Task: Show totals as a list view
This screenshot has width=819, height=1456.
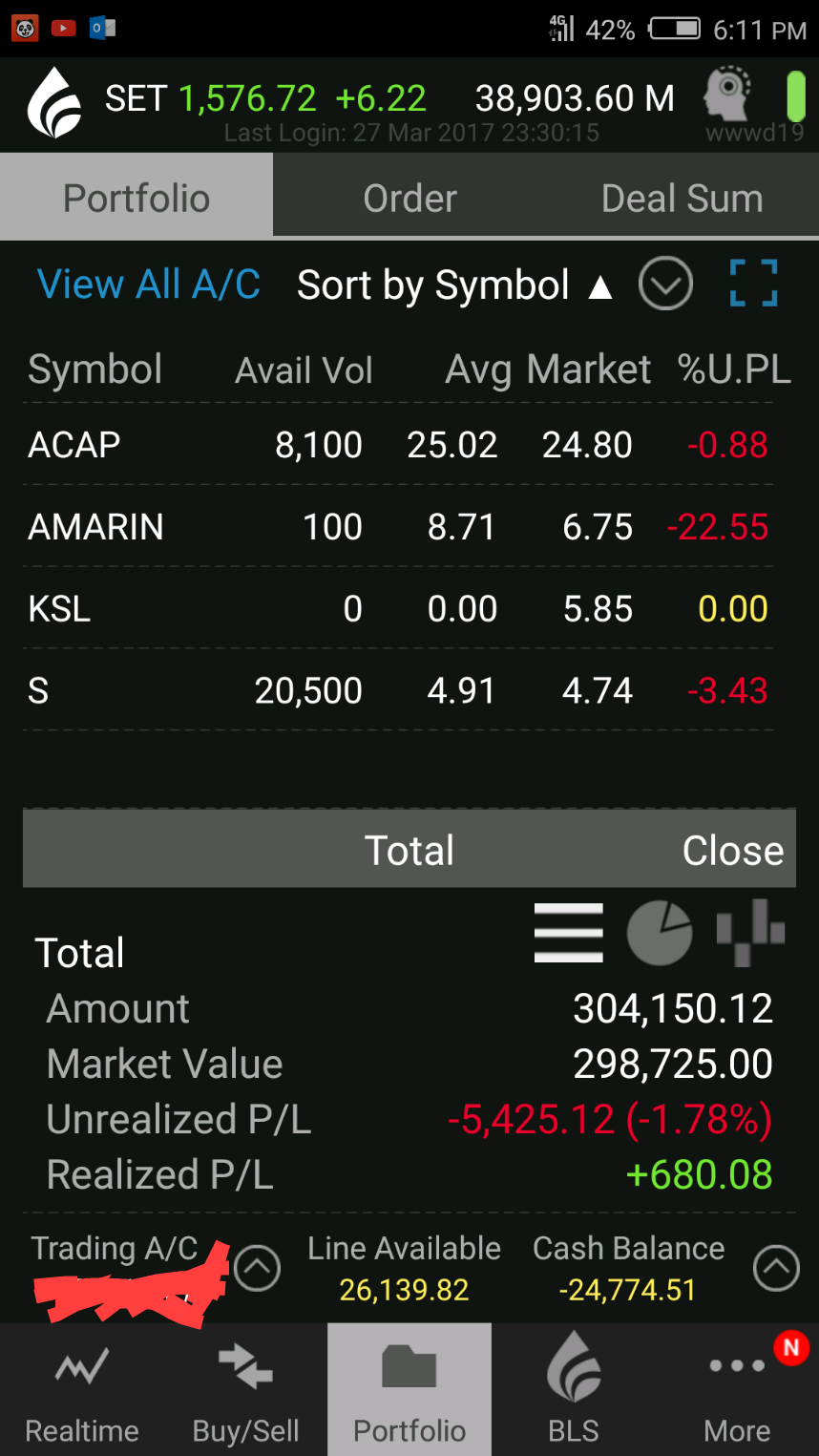Action: (x=569, y=932)
